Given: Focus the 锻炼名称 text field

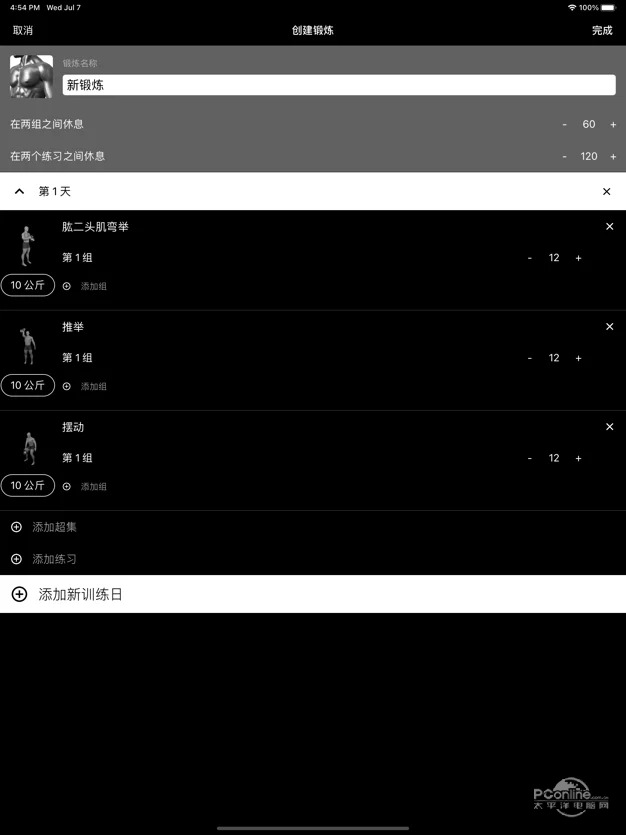Looking at the screenshot, I should pos(338,85).
